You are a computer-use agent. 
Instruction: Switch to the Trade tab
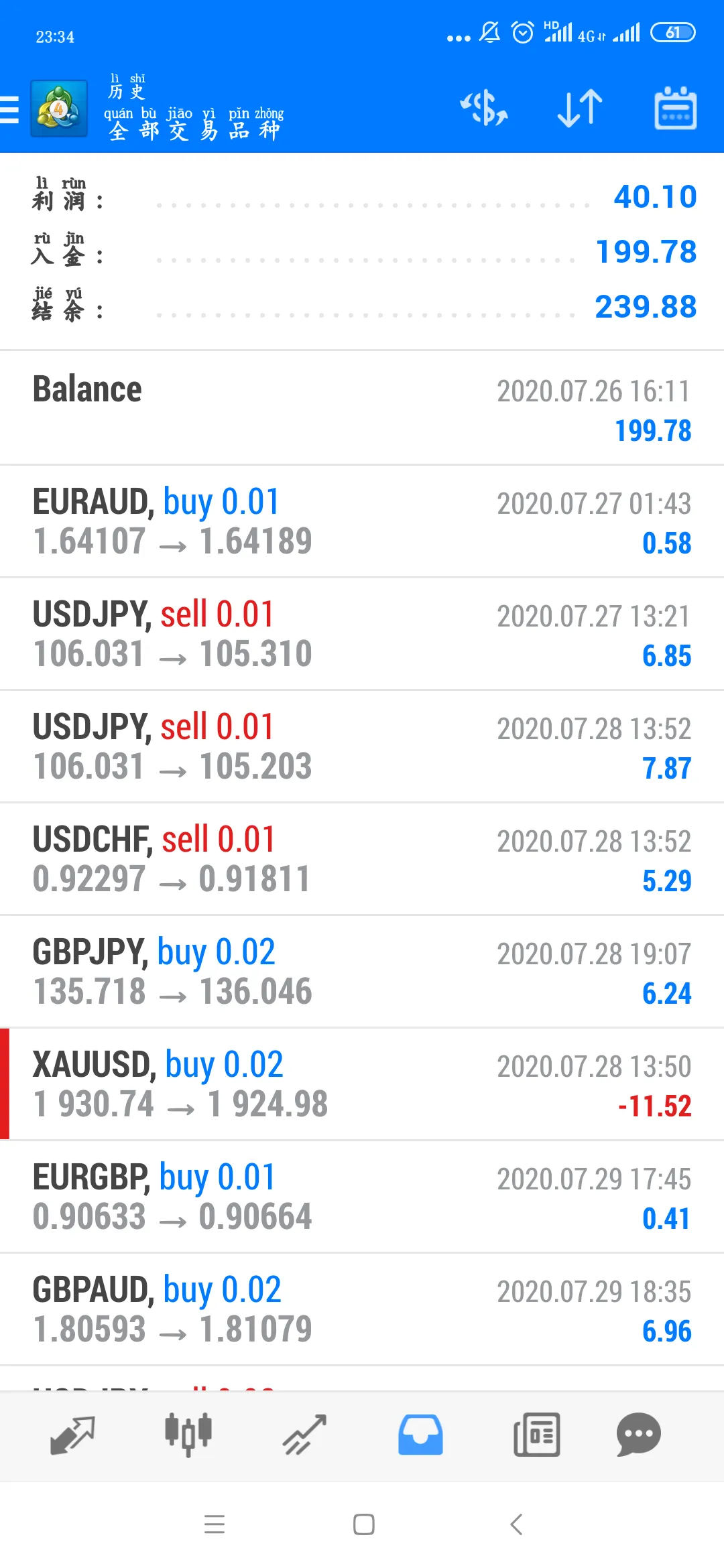304,1435
